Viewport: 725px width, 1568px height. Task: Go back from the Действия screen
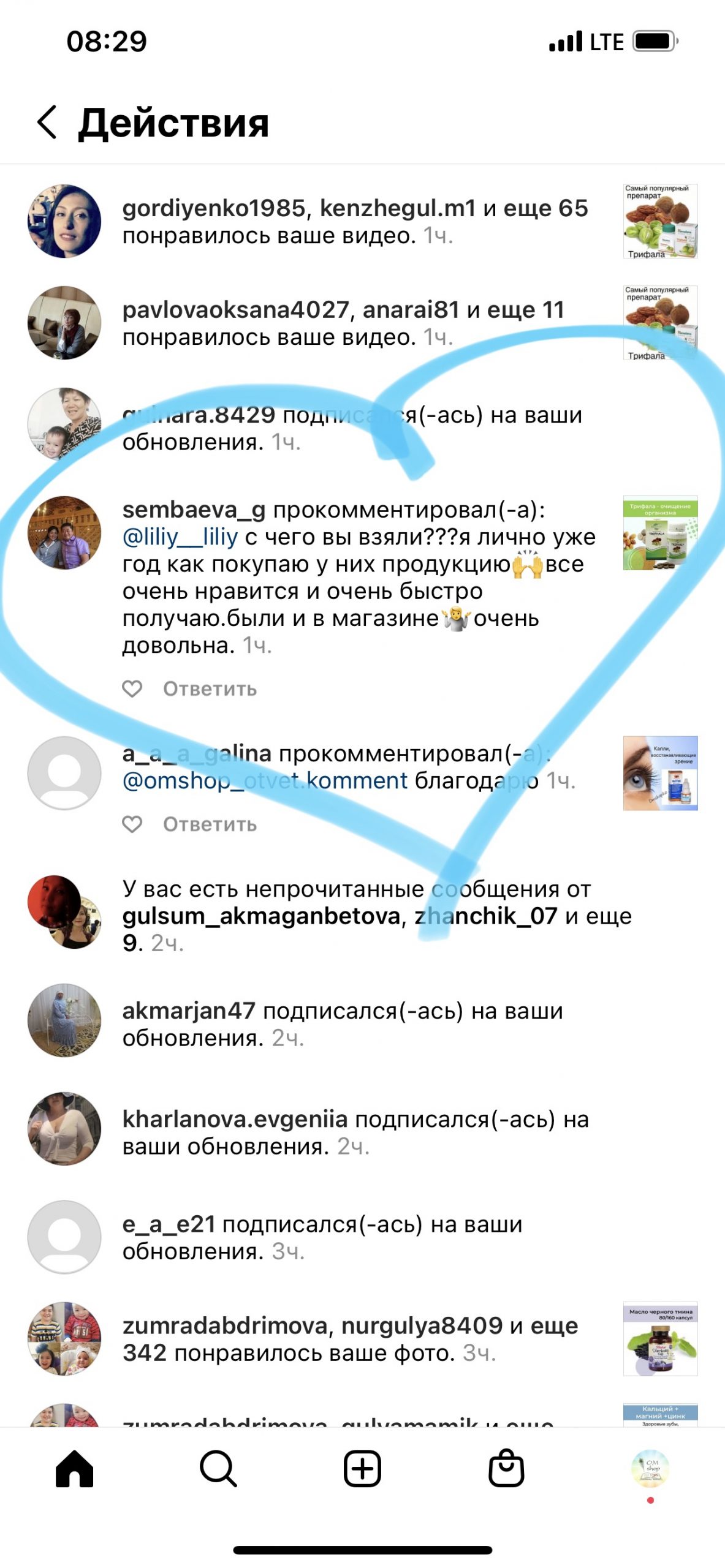pyautogui.click(x=48, y=122)
